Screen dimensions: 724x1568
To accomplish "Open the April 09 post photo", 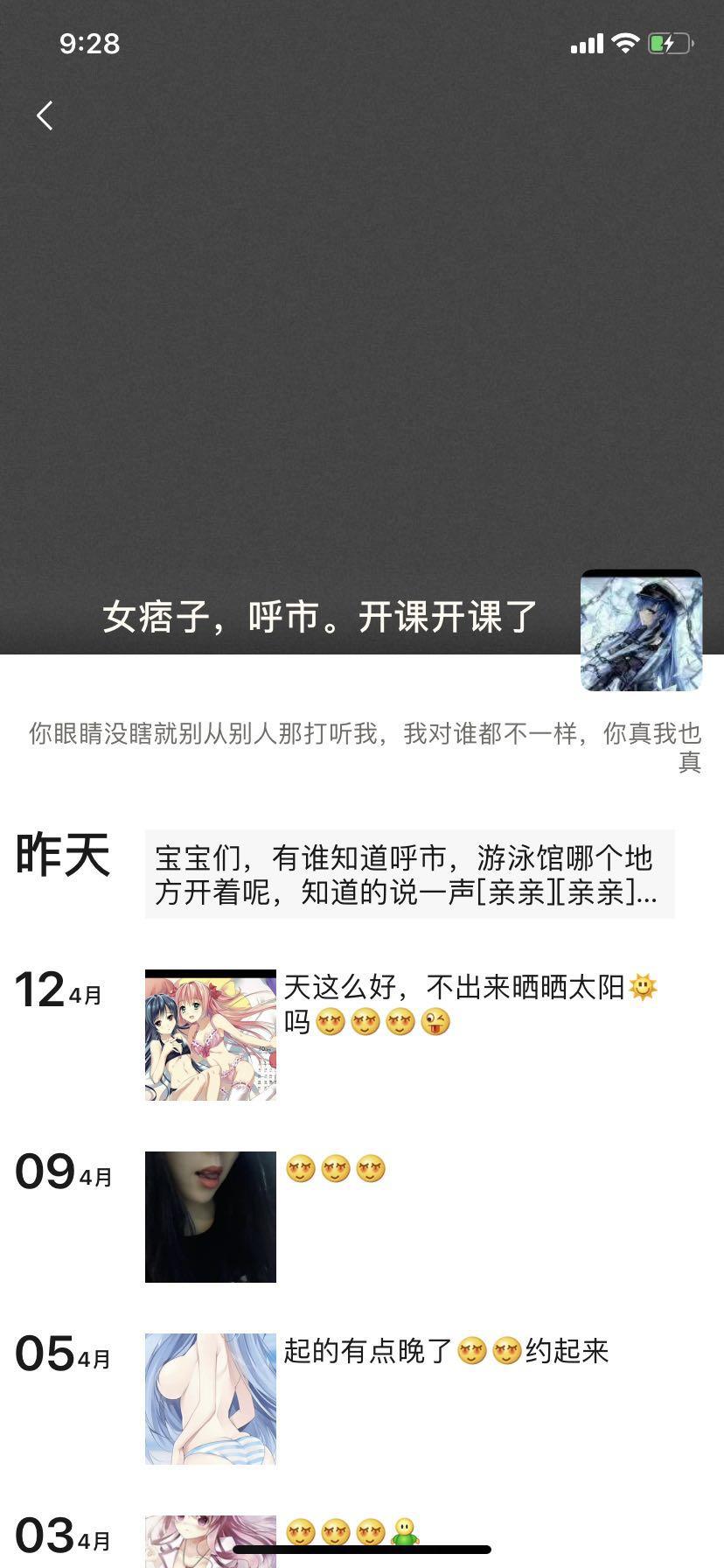I will tap(211, 1217).
